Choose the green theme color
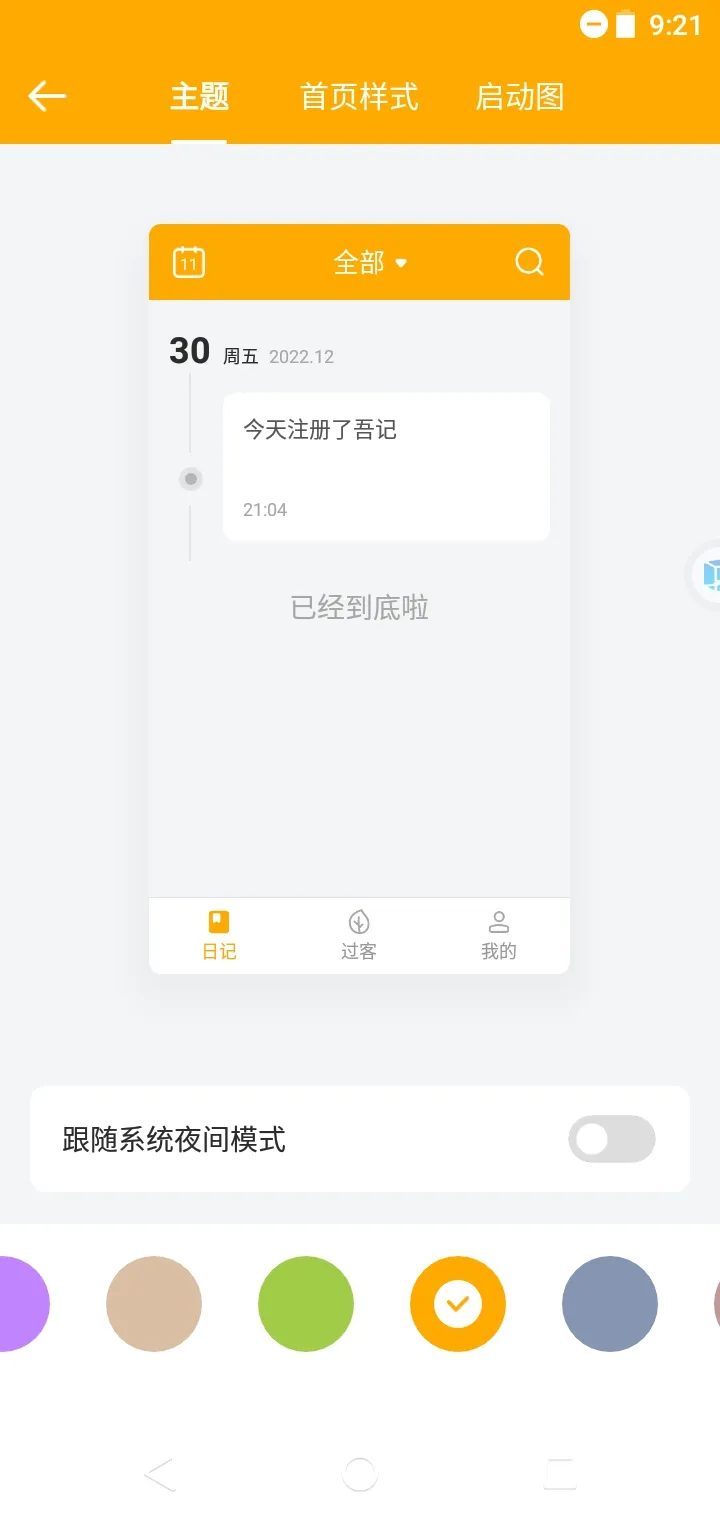Screen dimensions: 720x1520 [306, 1304]
